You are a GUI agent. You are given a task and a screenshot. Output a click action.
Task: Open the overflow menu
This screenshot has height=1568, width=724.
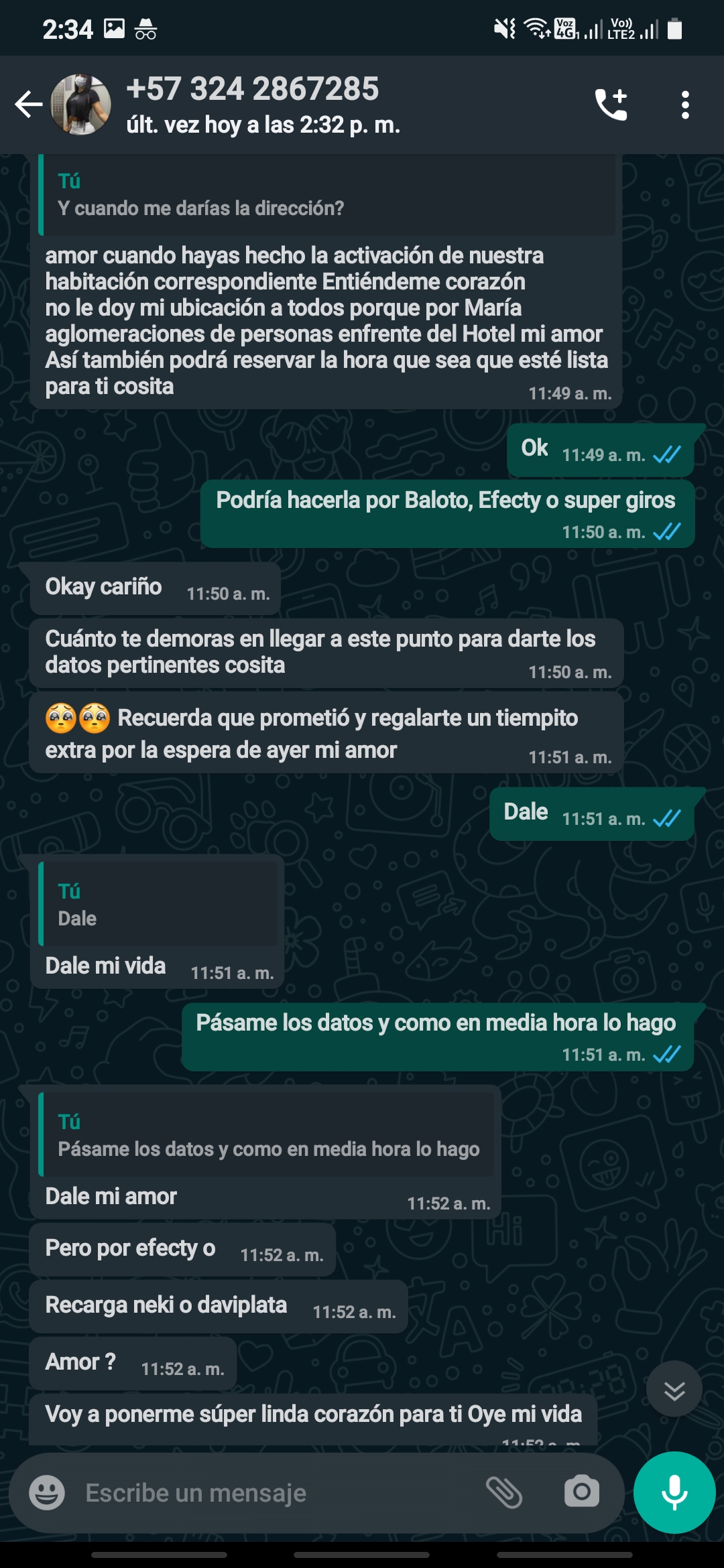684,105
